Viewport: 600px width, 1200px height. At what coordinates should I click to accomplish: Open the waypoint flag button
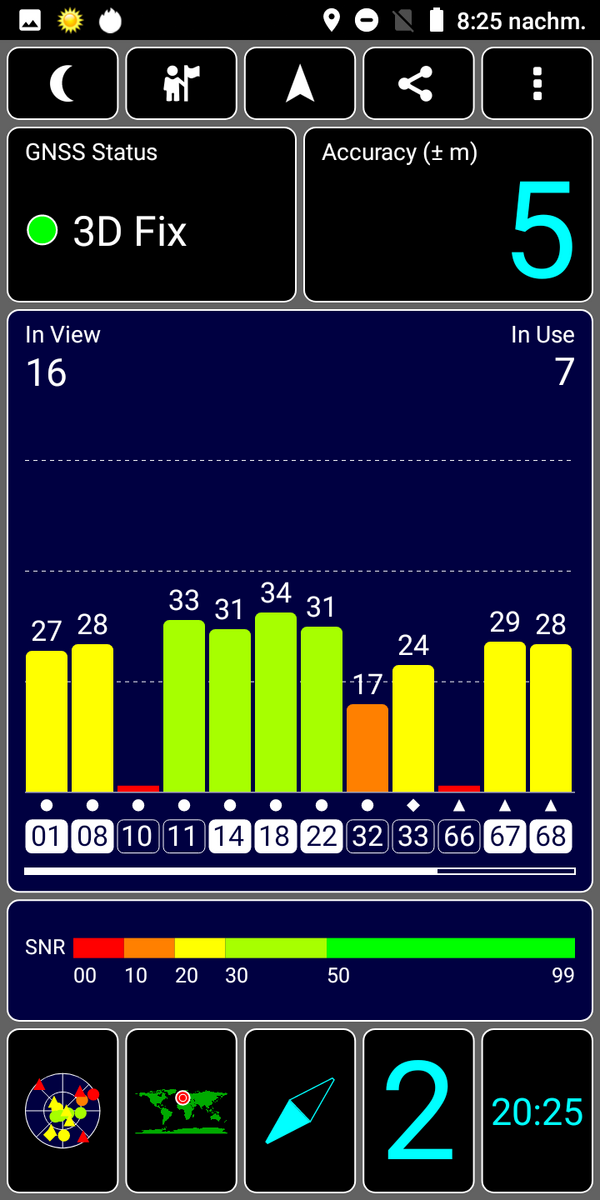[181, 84]
